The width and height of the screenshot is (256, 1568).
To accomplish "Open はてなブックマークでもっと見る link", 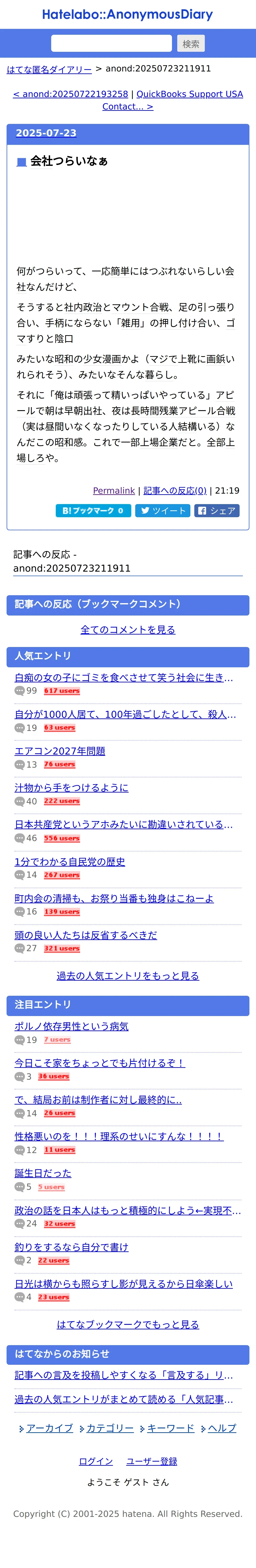I will pyautogui.click(x=128, y=1325).
